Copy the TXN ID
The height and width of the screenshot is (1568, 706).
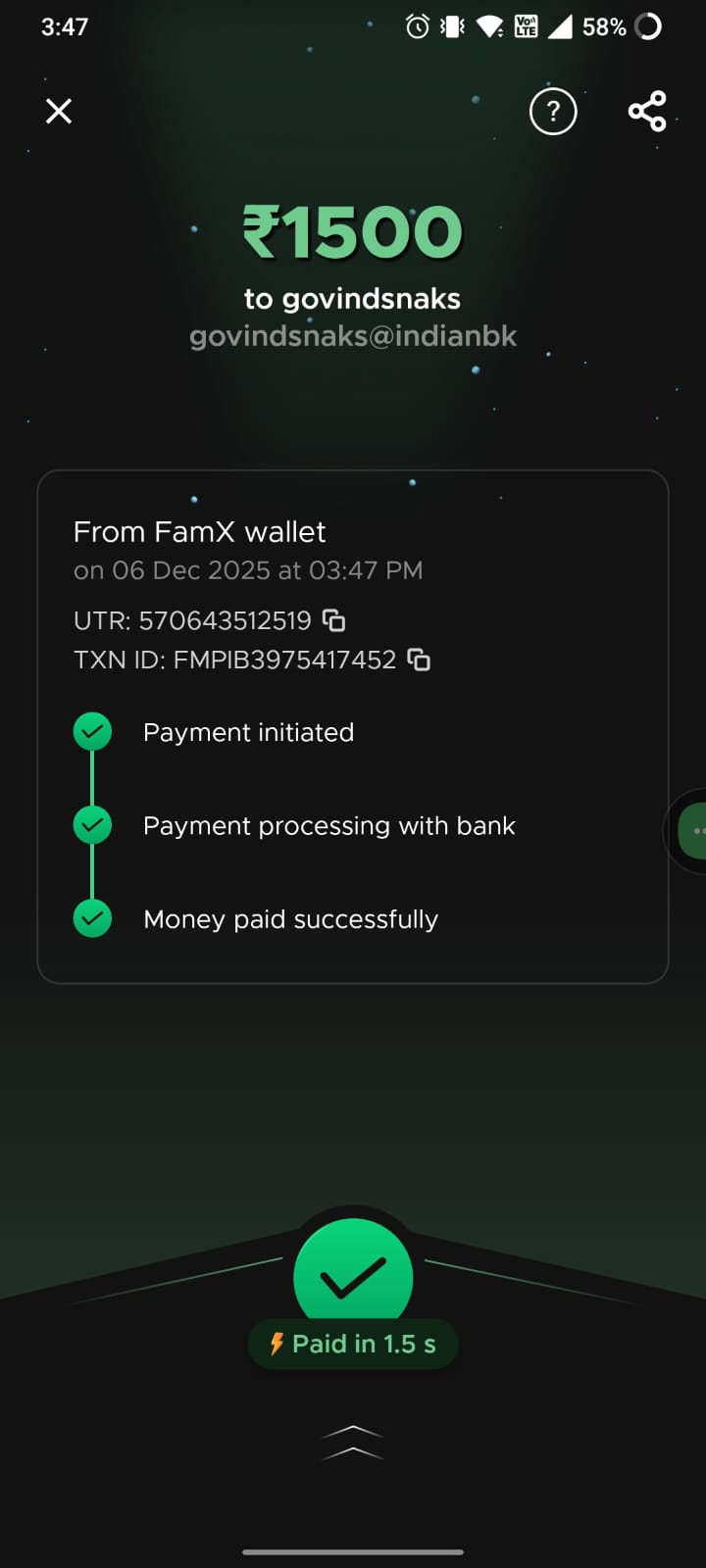point(419,660)
